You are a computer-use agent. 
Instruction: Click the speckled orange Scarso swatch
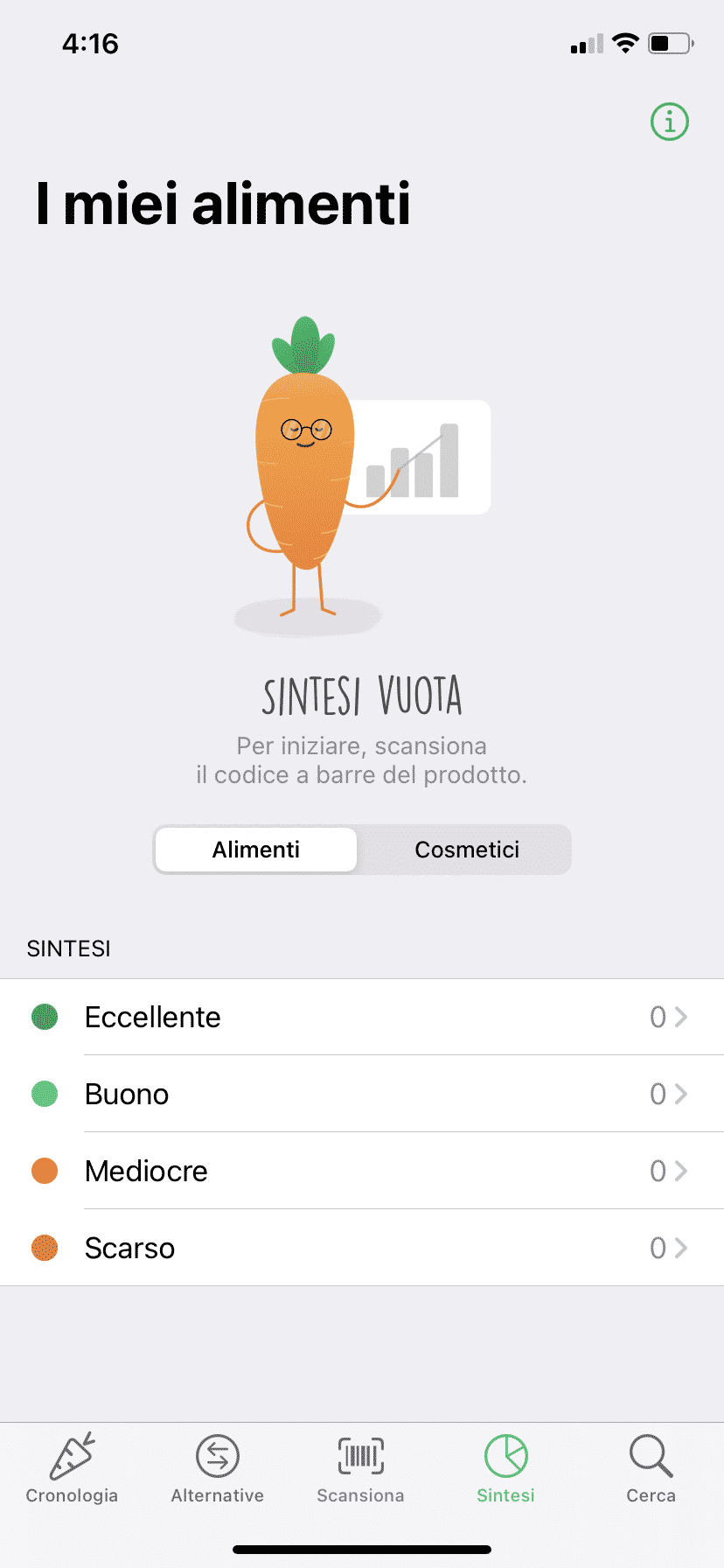coord(45,1248)
